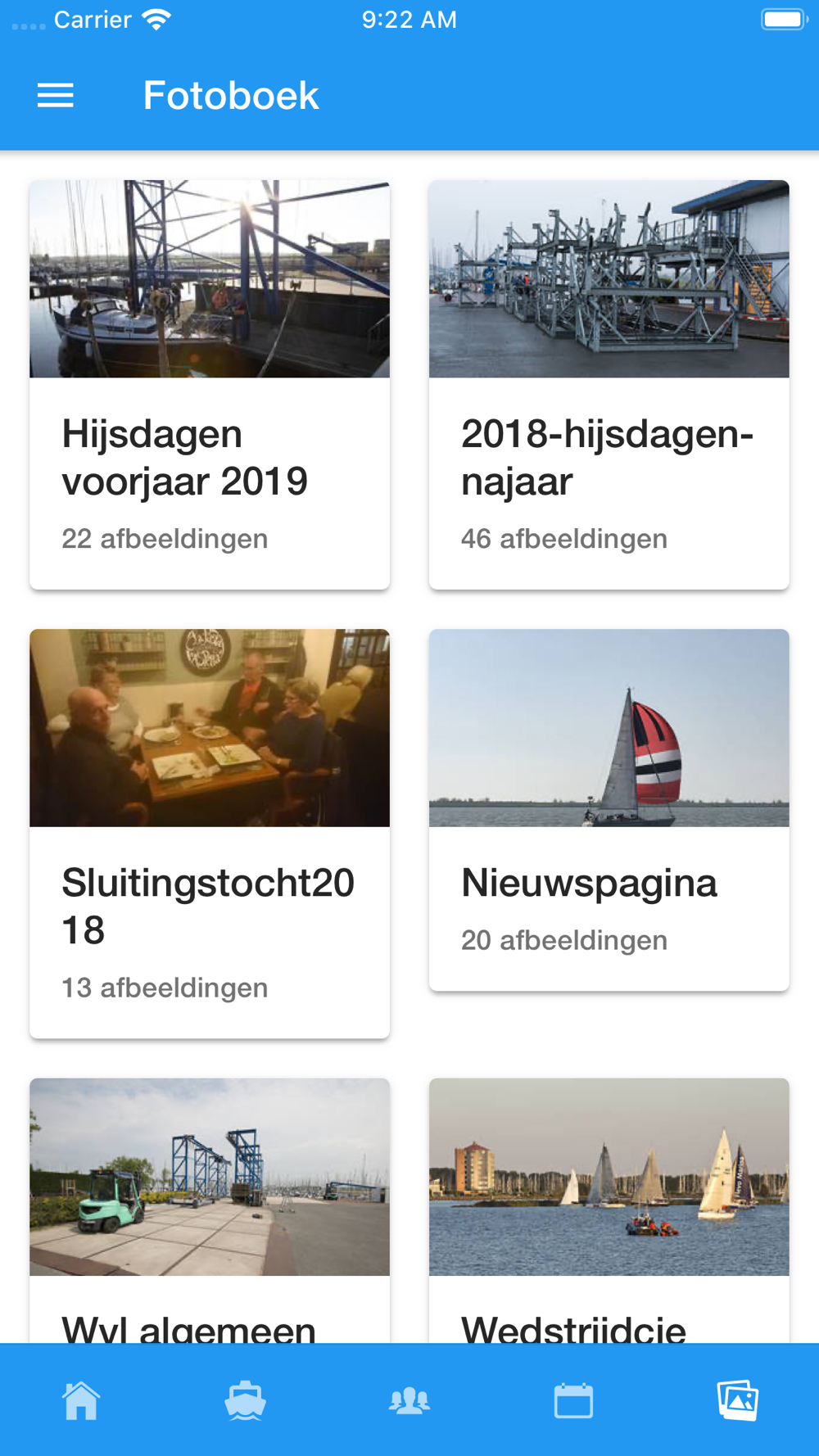819x1456 pixels.
Task: Open the members group tab
Action: [409, 1400]
